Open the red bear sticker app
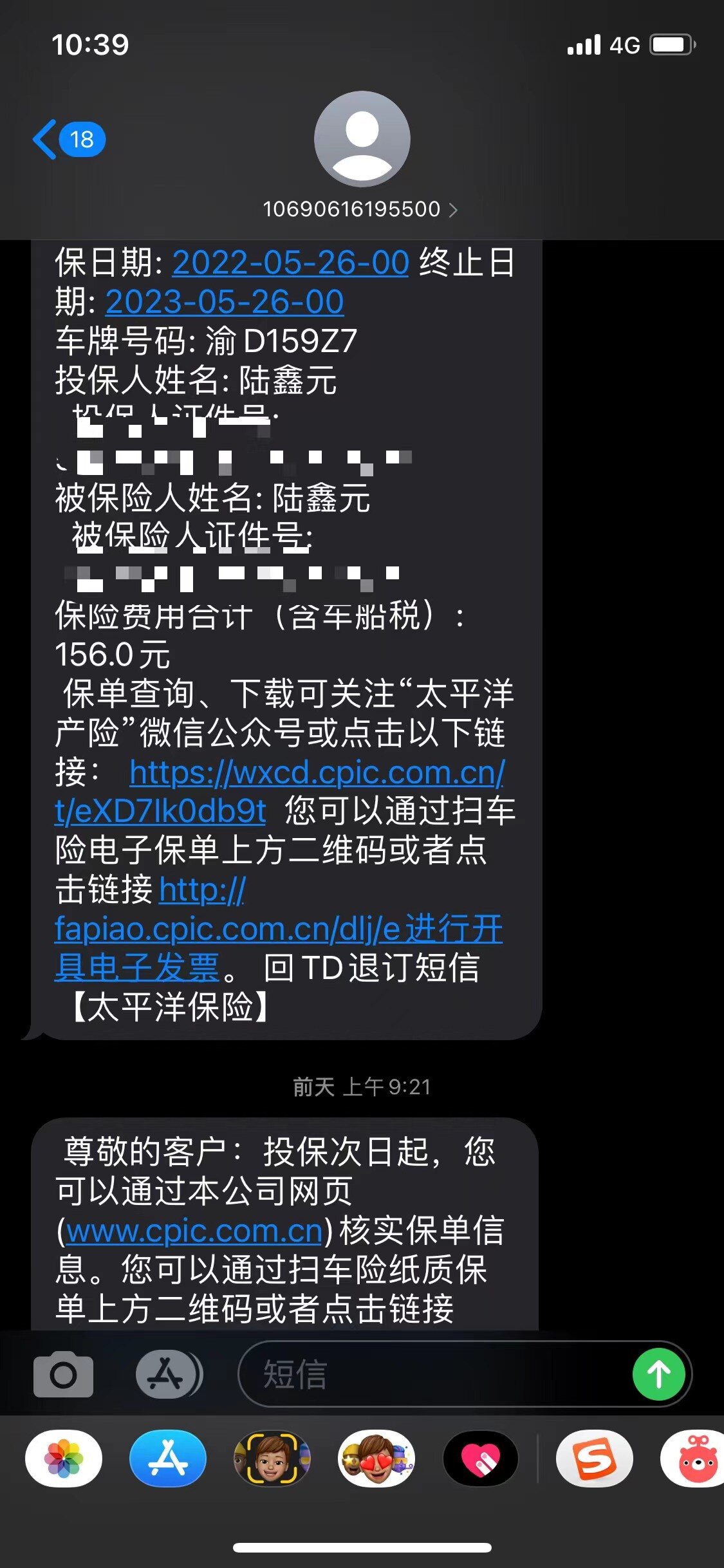The height and width of the screenshot is (1568, 724). point(695,1458)
